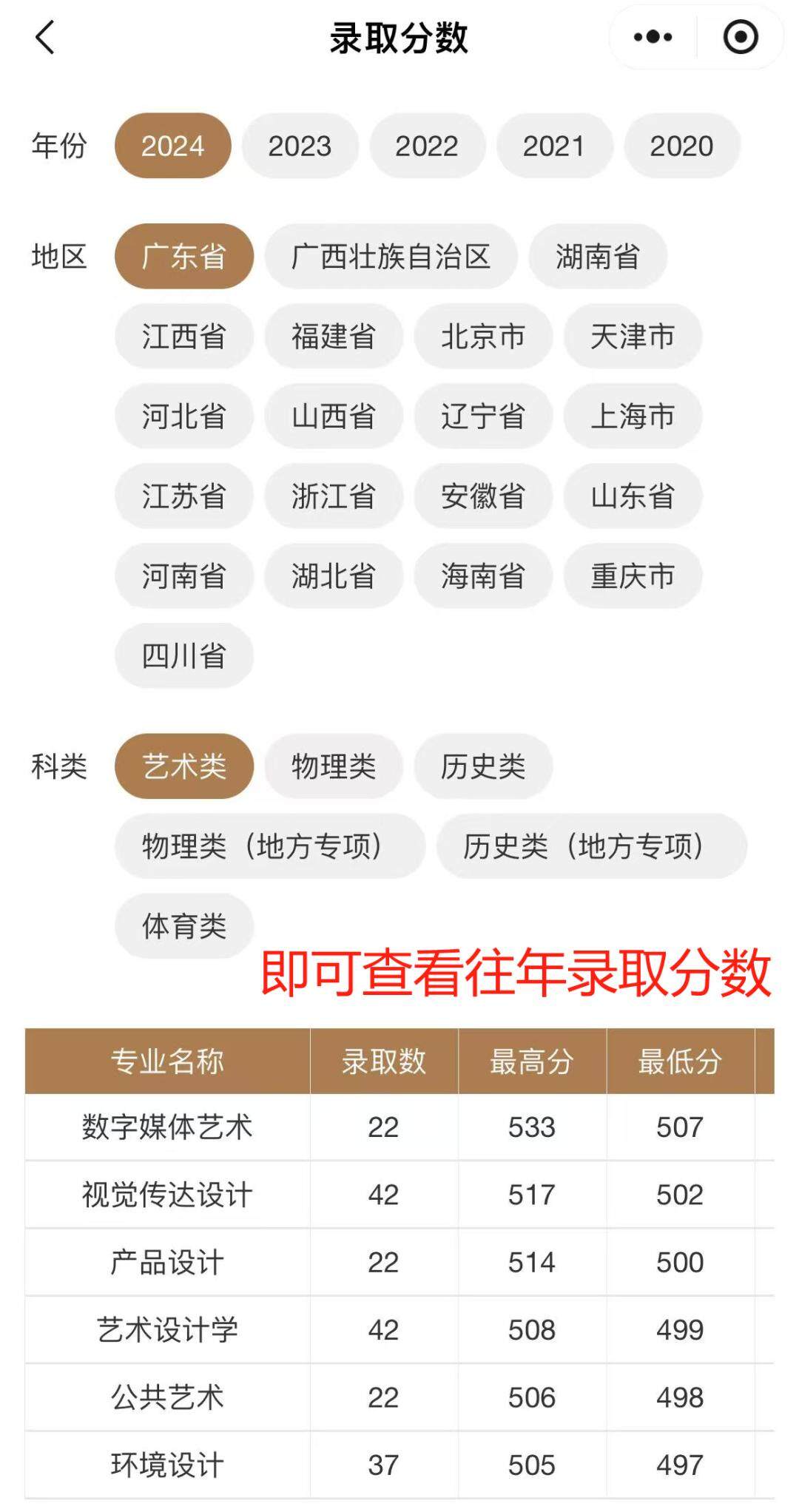Filter by the 体育类 category

pos(183,926)
